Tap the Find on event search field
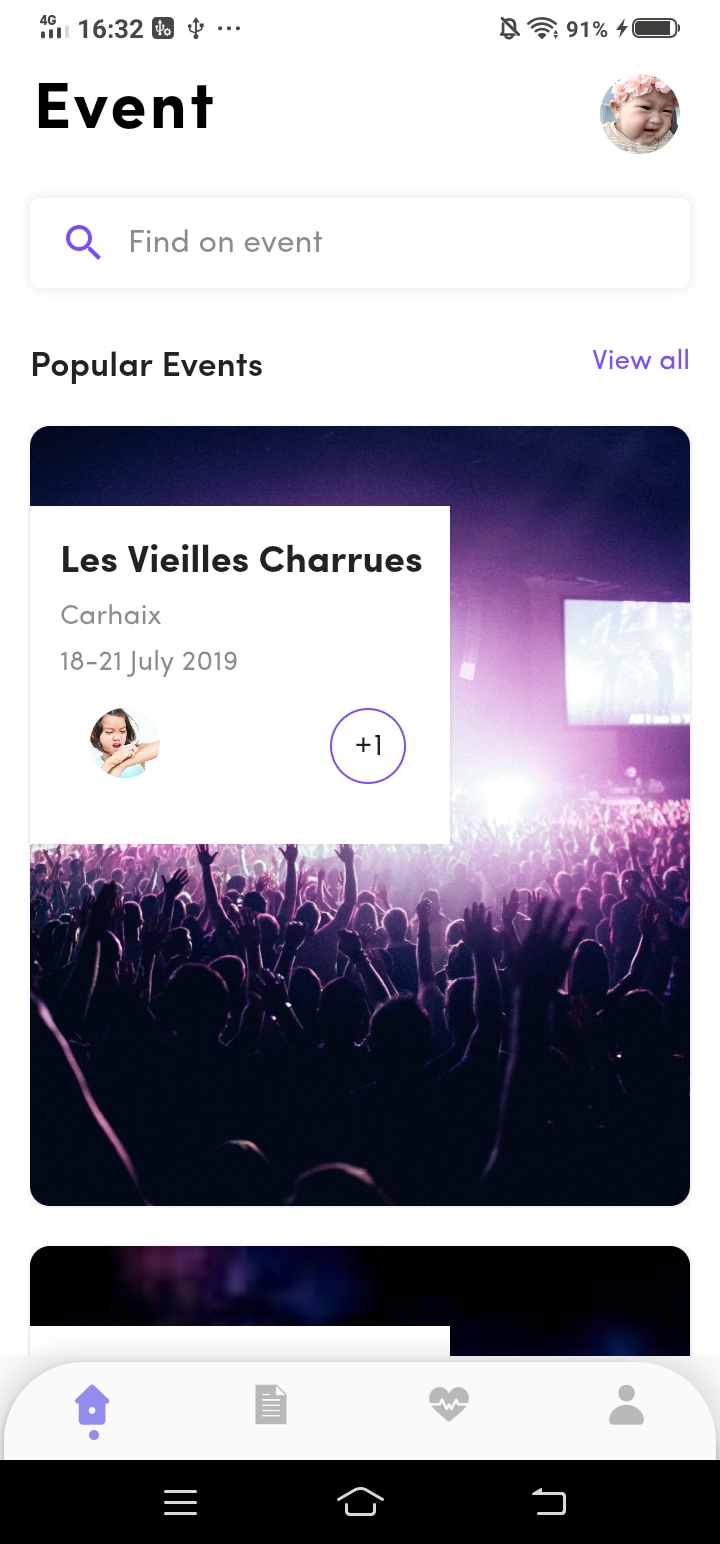 click(x=360, y=242)
